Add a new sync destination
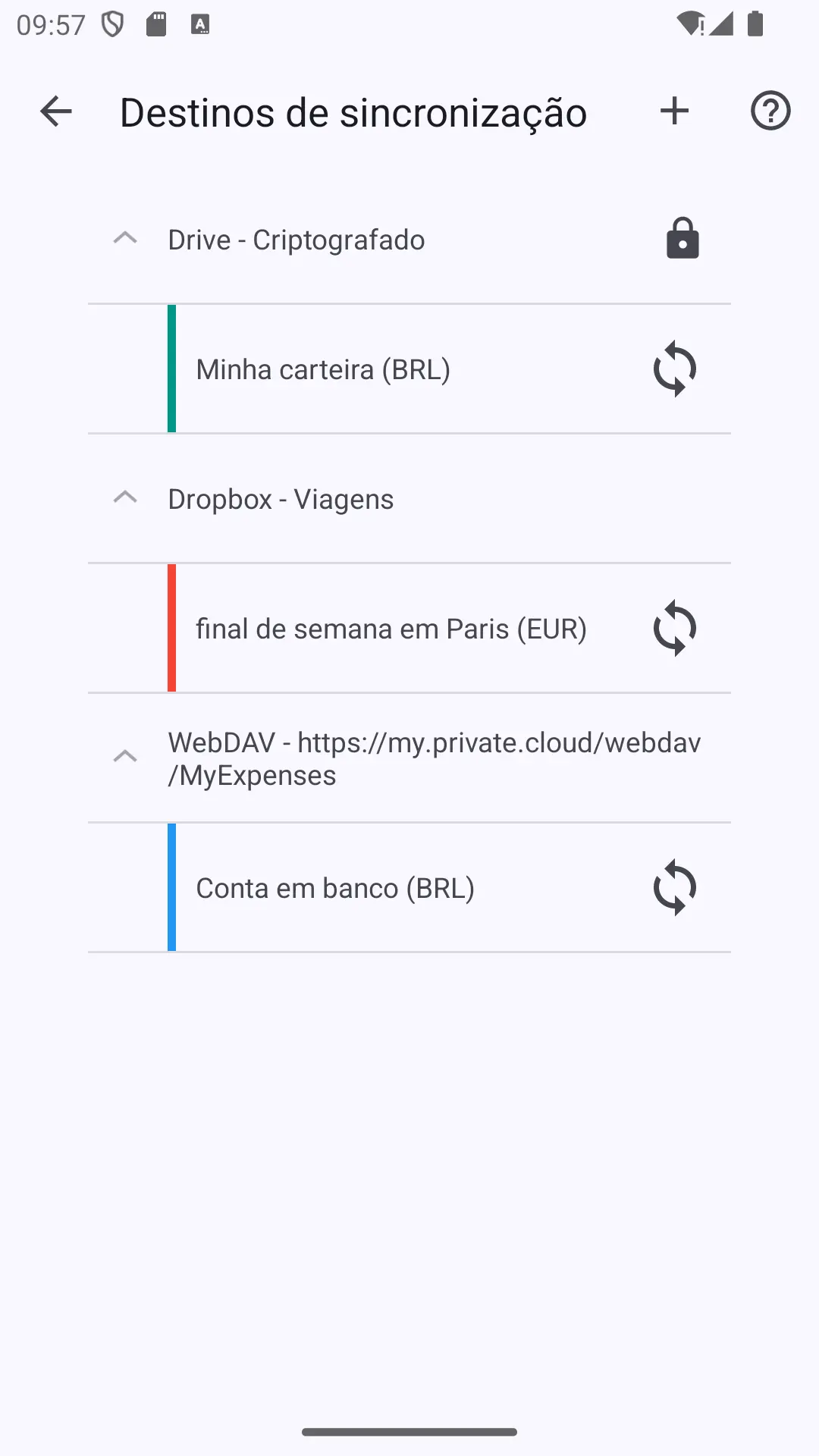The height and width of the screenshot is (1456, 819). [x=674, y=111]
